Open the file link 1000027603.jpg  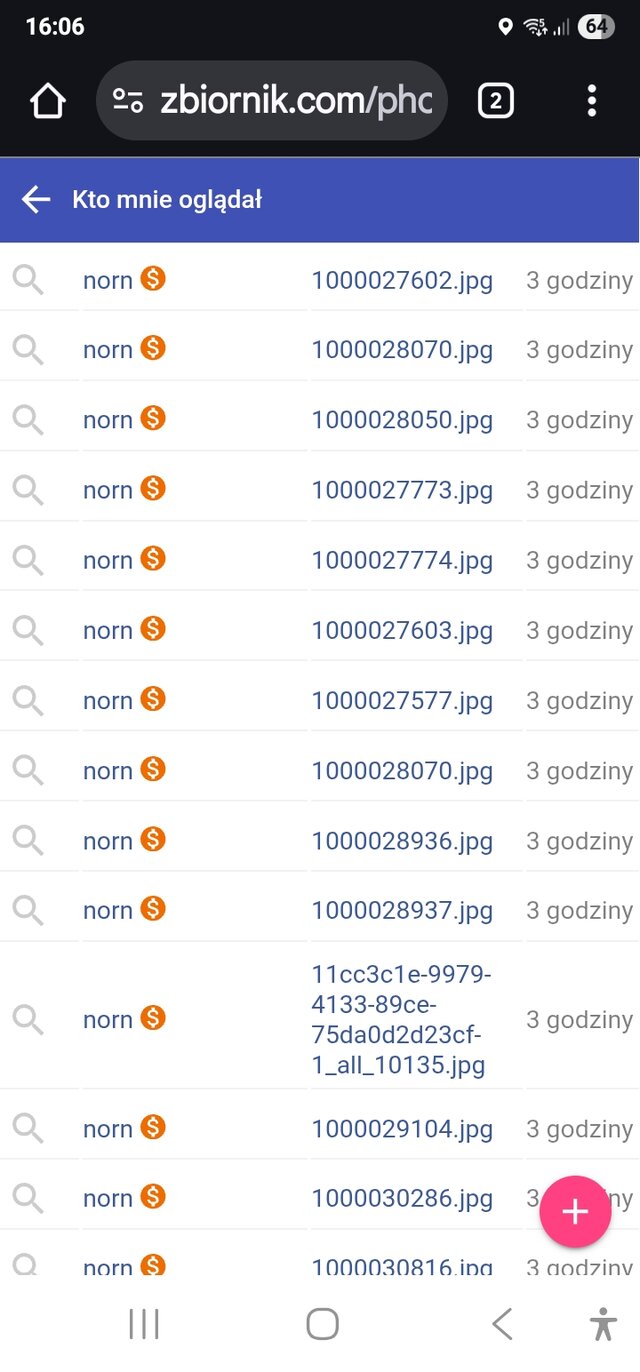coord(402,630)
